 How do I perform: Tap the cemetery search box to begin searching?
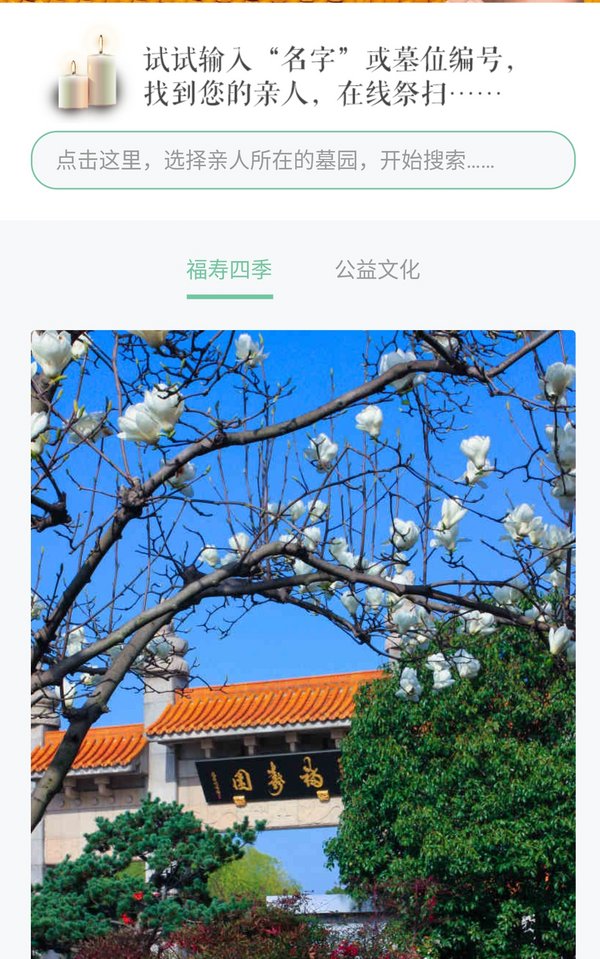[303, 160]
